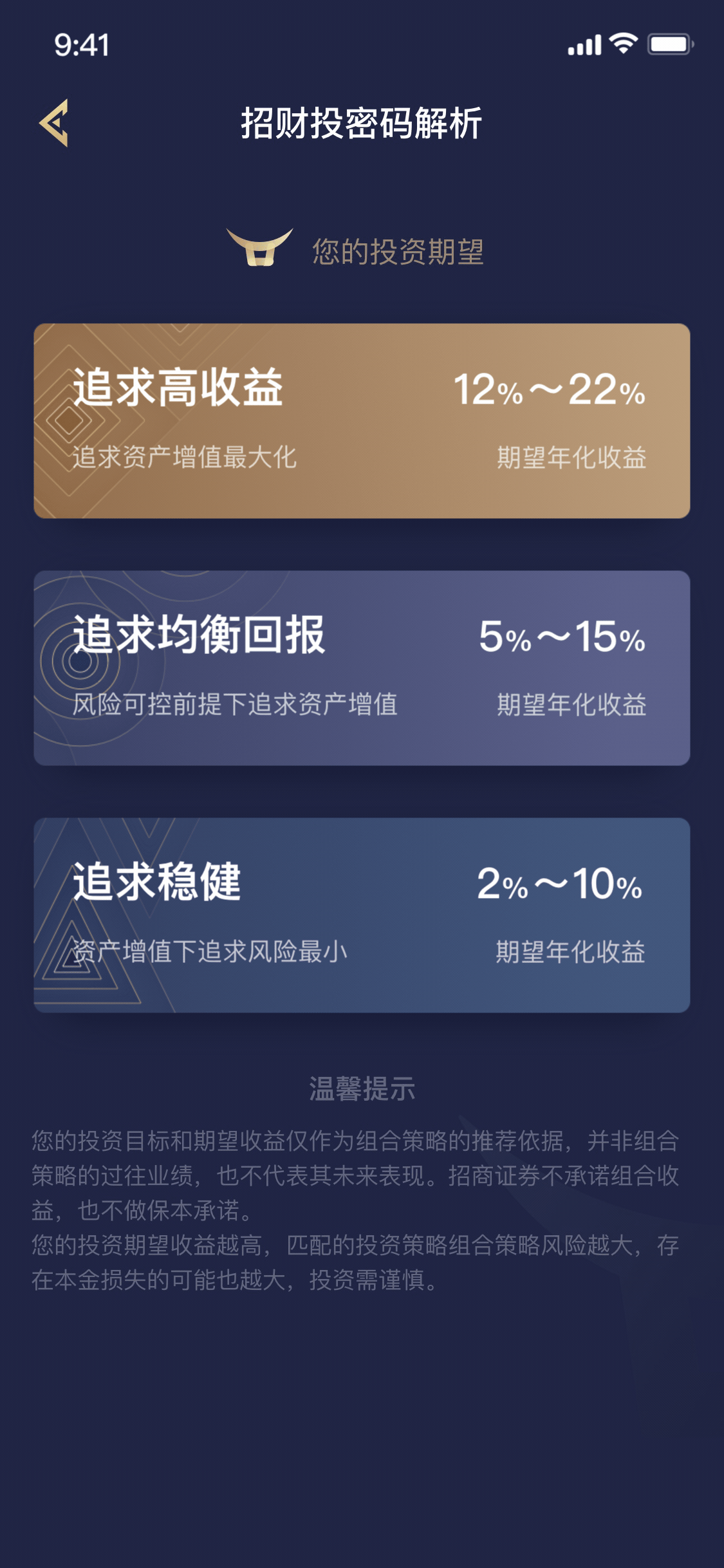The width and height of the screenshot is (724, 1568).
Task: Select the 追求高收益 investment option card
Action: [x=362, y=420]
